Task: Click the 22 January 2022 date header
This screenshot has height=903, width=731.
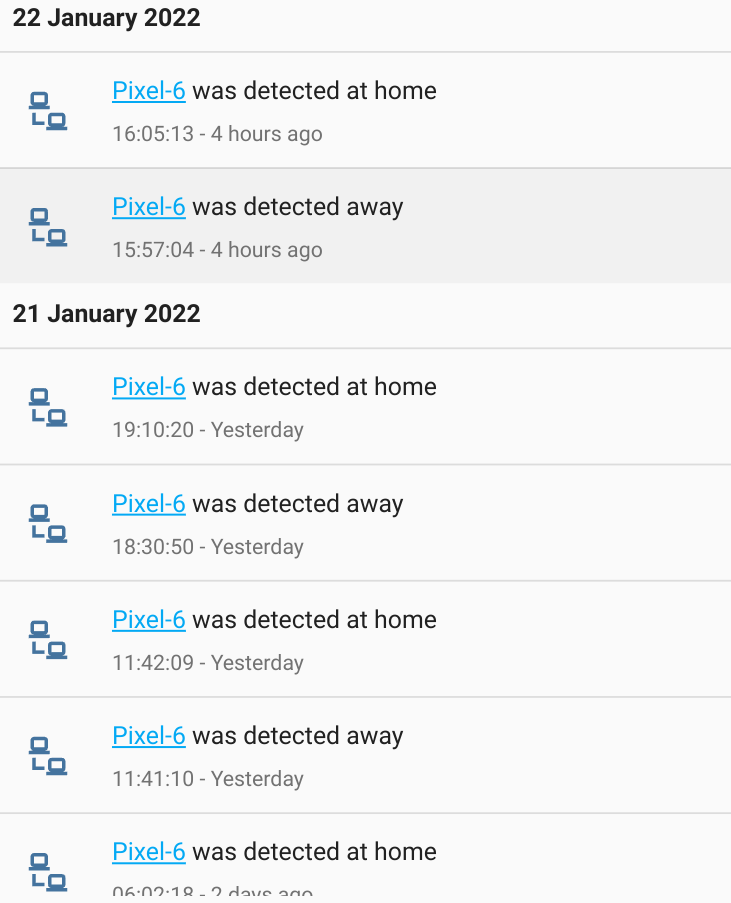Action: pos(107,17)
